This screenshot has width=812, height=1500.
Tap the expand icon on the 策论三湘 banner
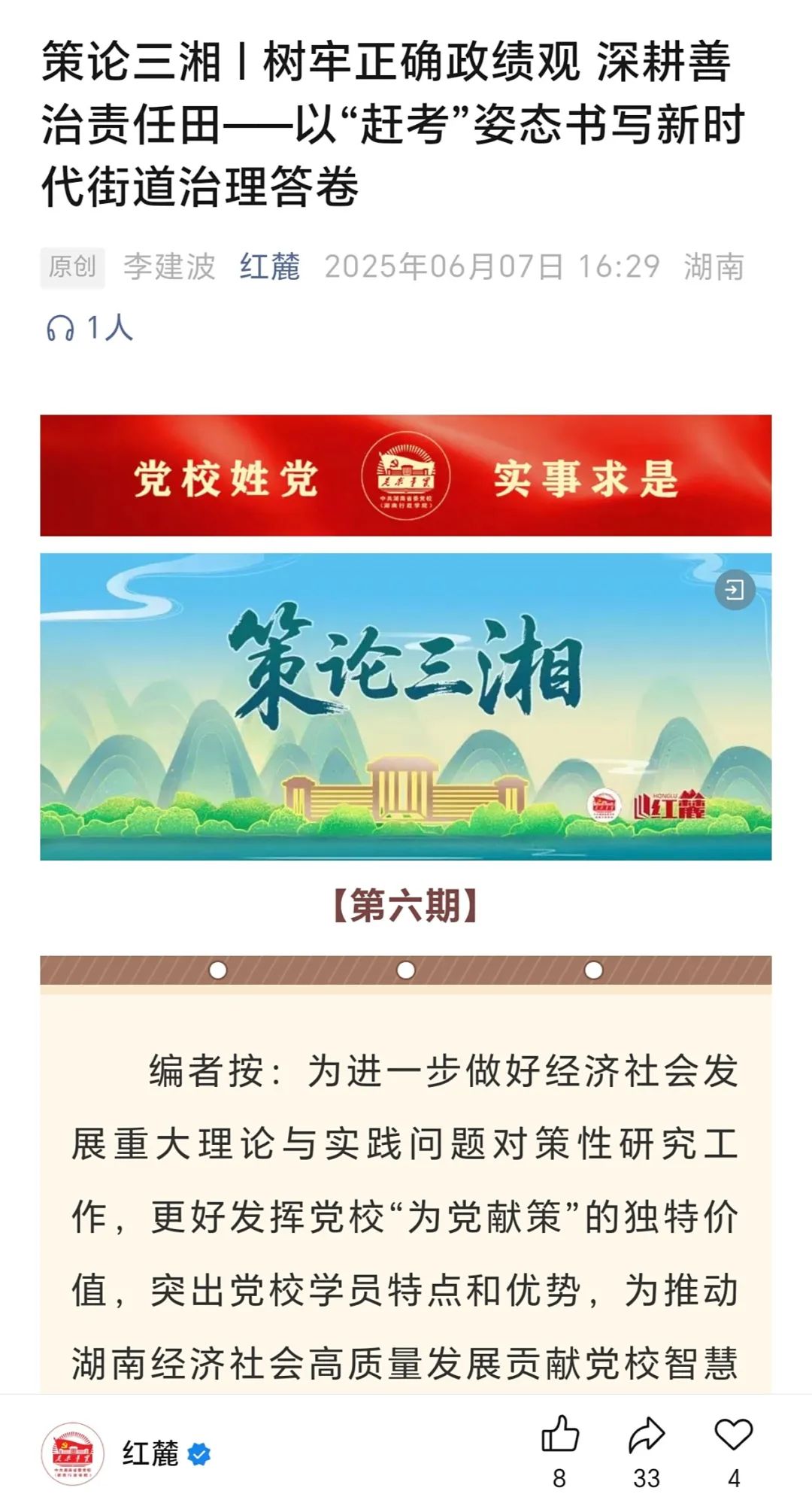pos(734,590)
